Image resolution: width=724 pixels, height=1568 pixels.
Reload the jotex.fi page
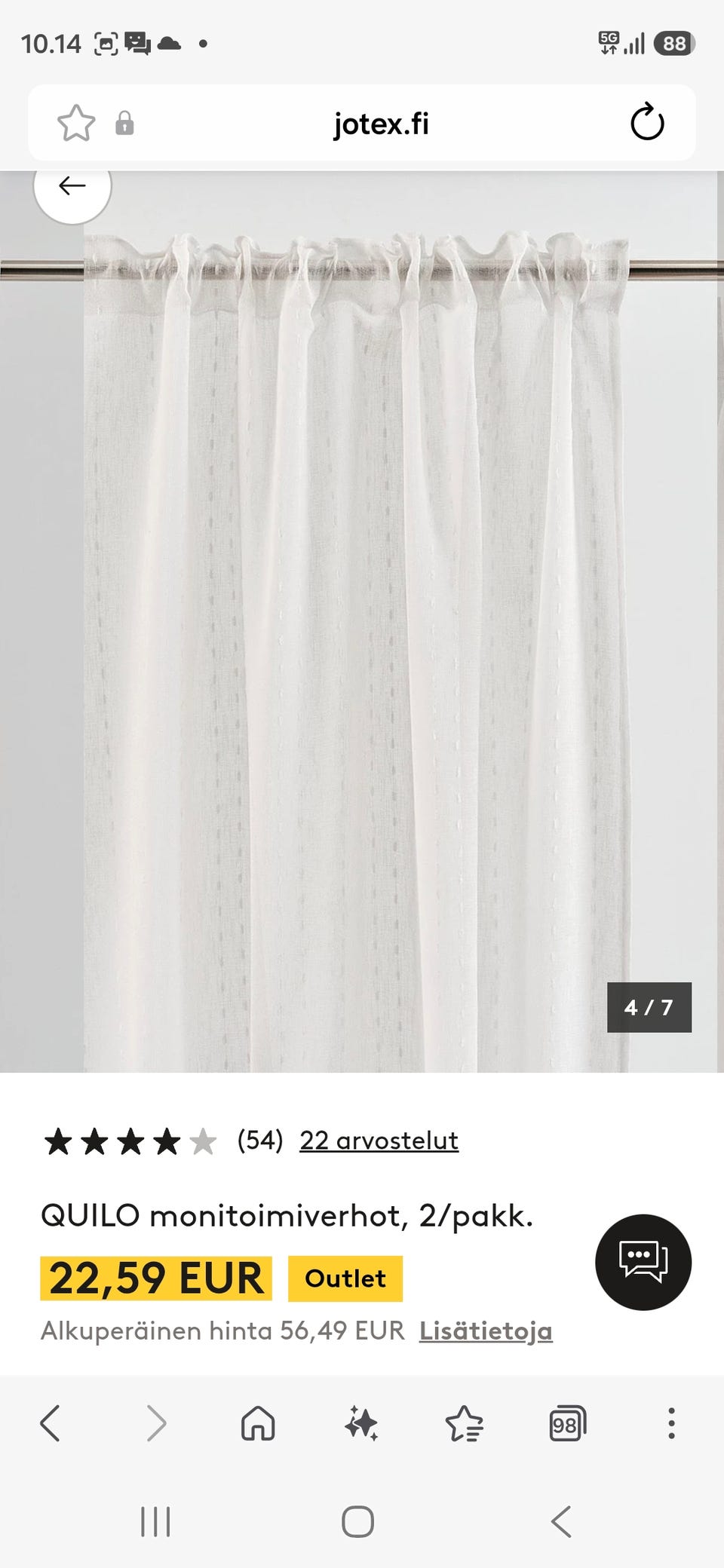coord(647,122)
